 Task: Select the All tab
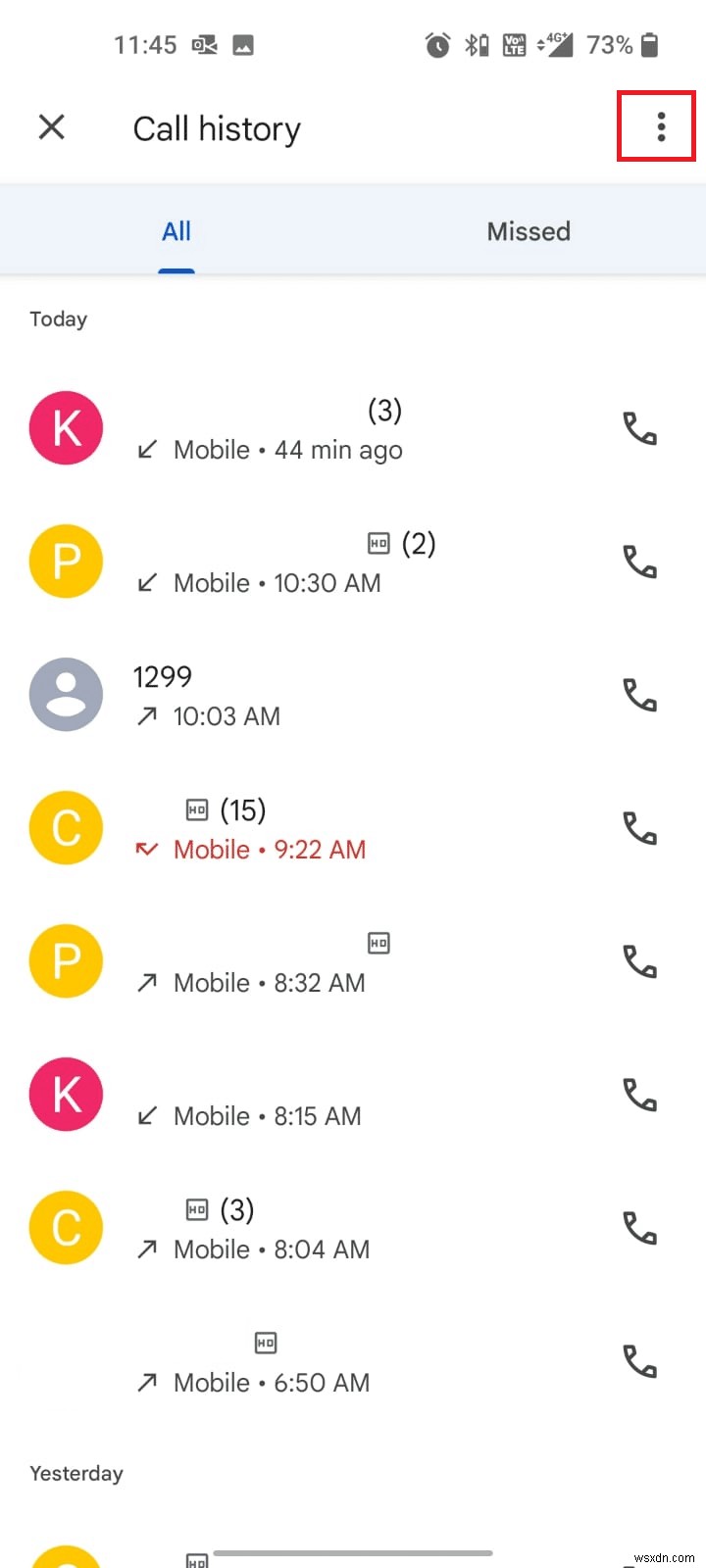click(x=176, y=231)
